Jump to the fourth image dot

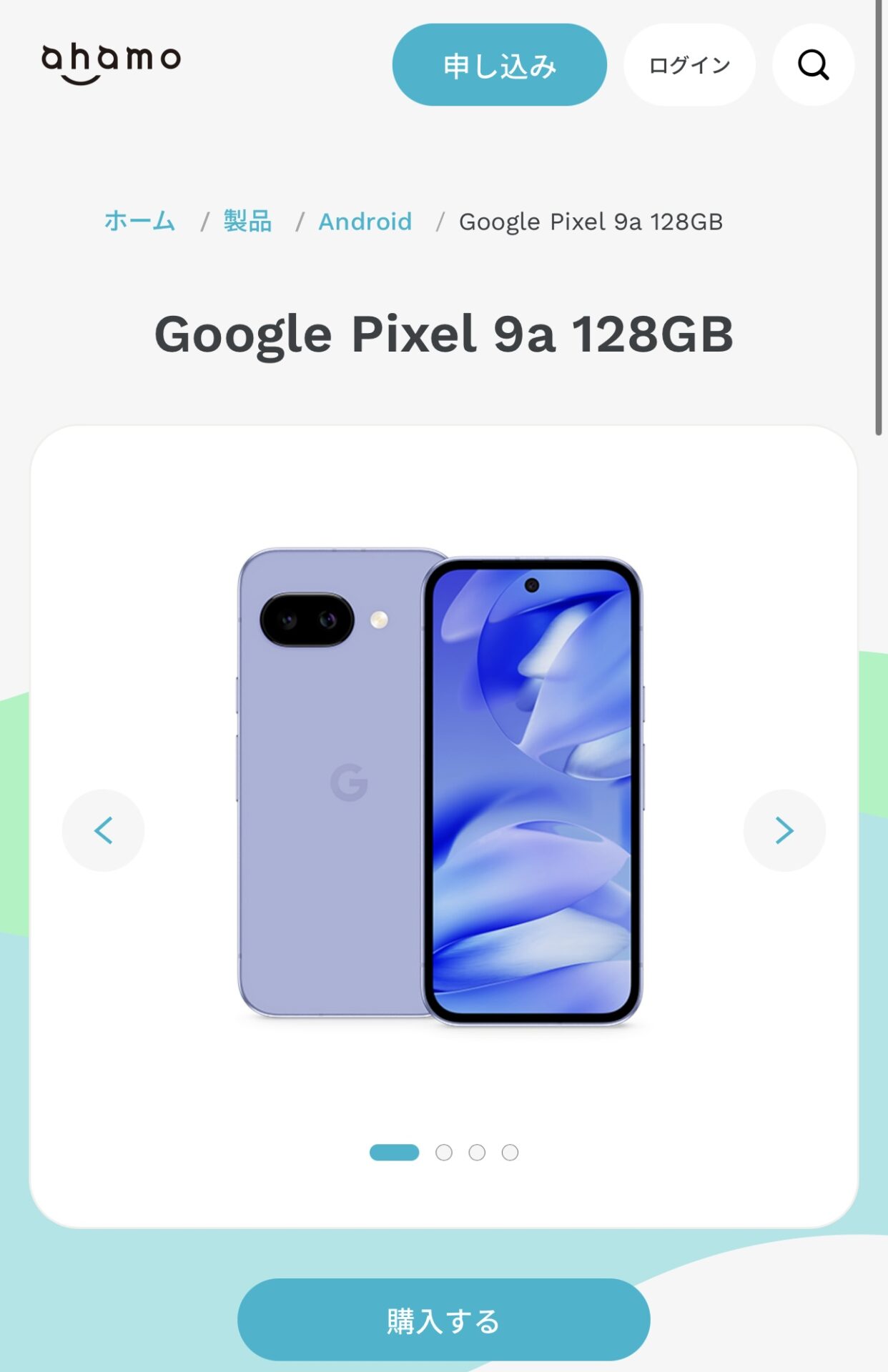[510, 1153]
